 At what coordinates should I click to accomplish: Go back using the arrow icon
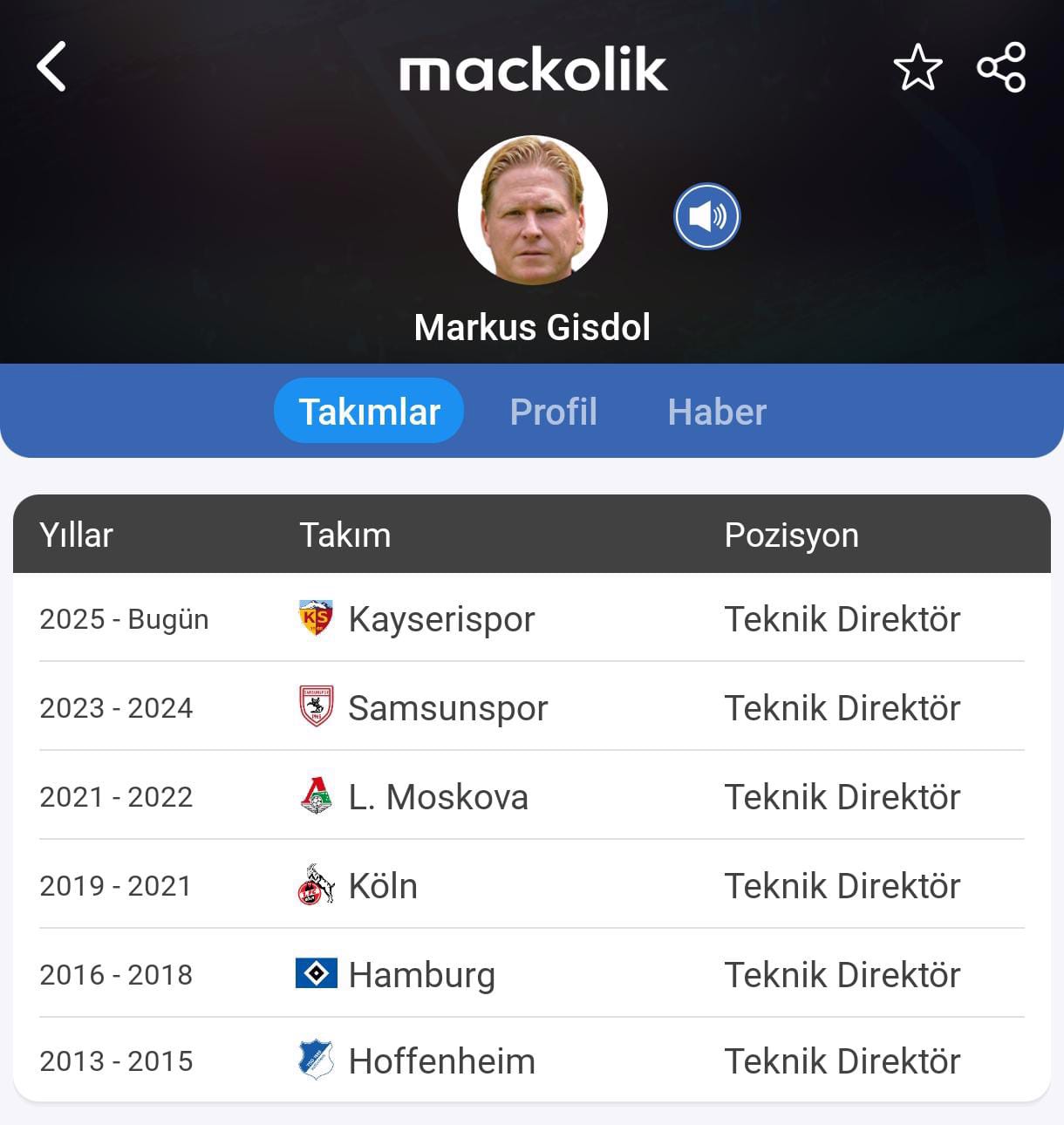pos(51,67)
